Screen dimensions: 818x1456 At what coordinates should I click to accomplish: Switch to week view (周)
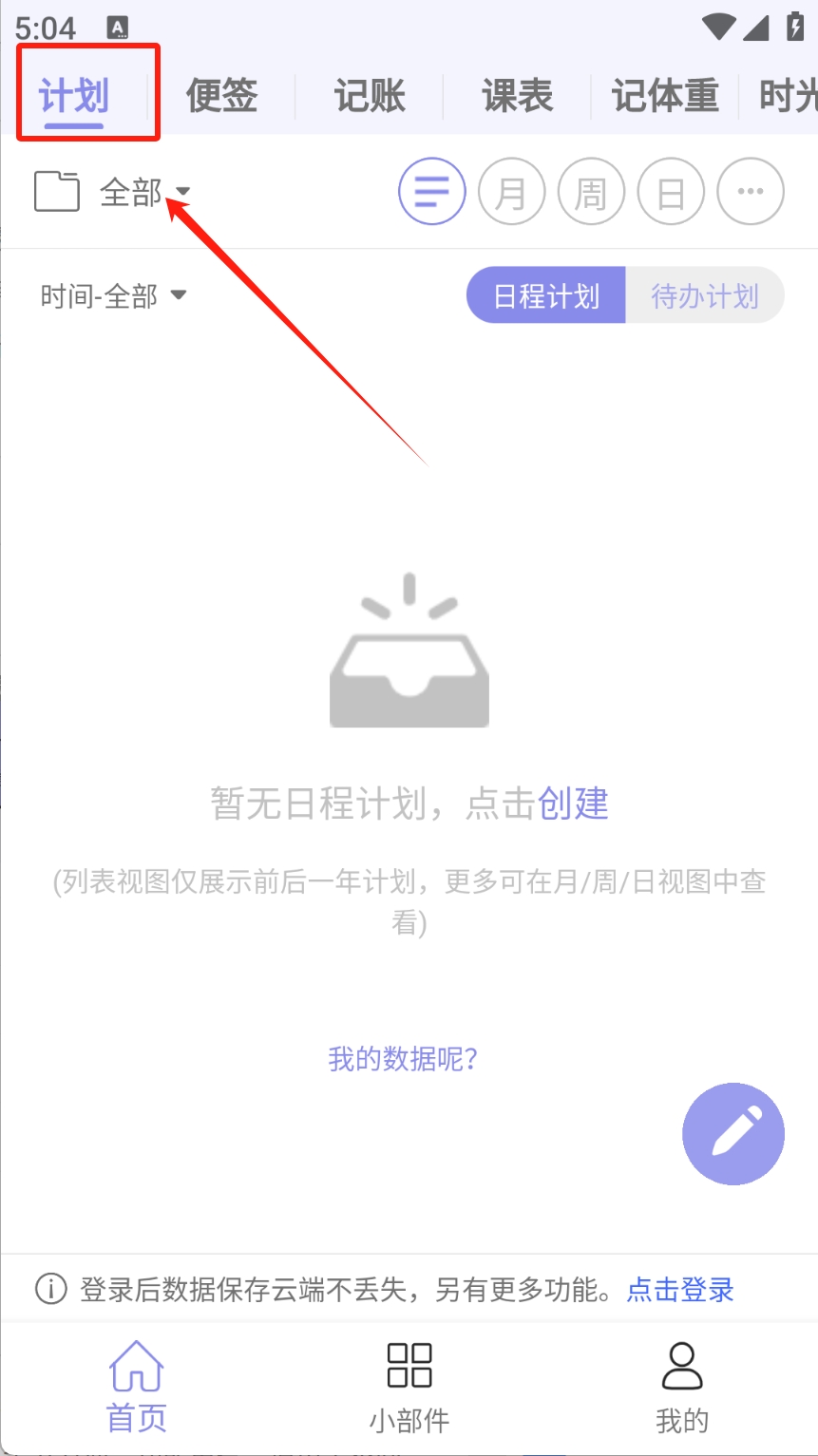(x=591, y=192)
